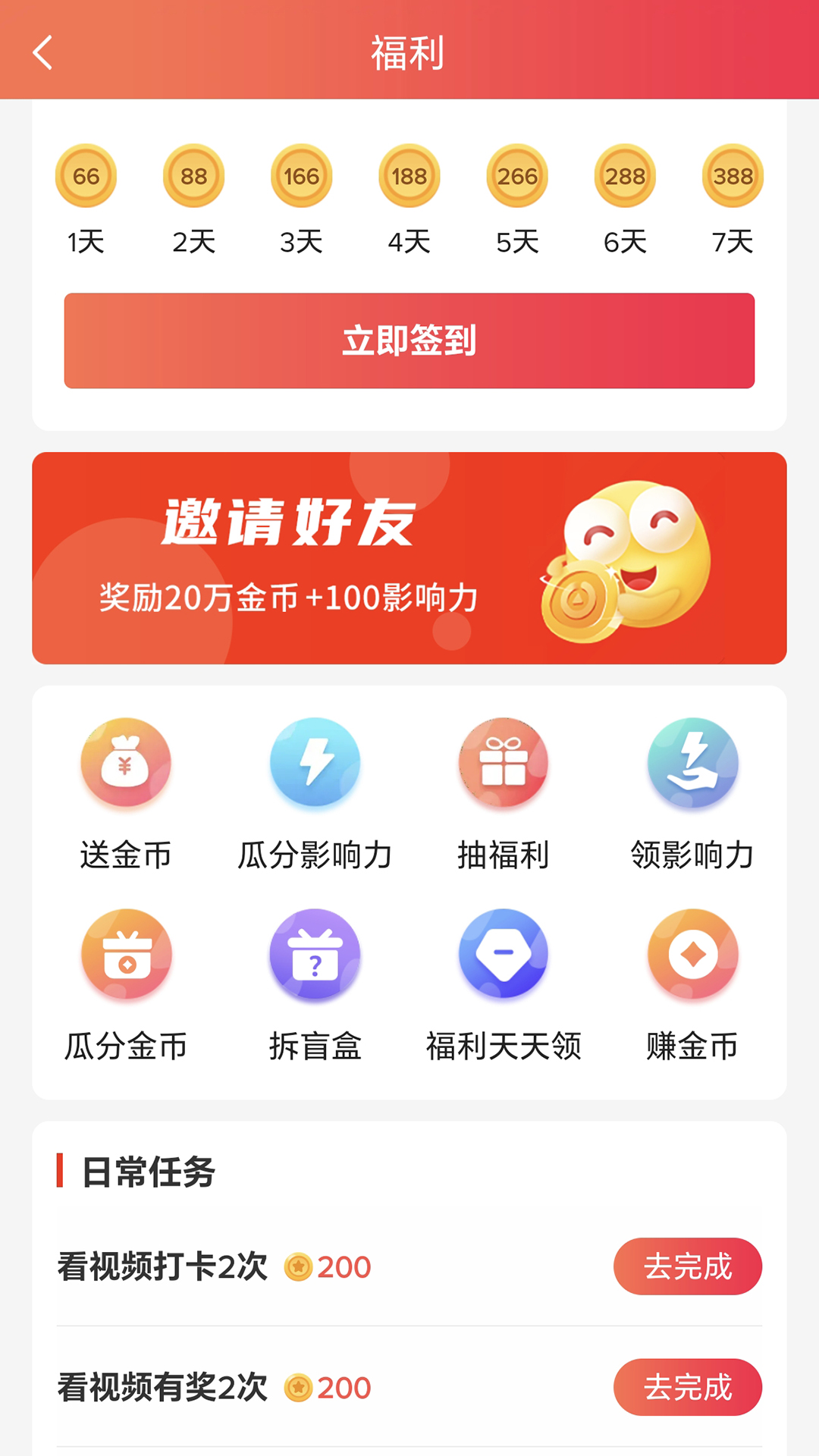
Task: Tap the 166 coin above 3天
Action: pyautogui.click(x=301, y=176)
